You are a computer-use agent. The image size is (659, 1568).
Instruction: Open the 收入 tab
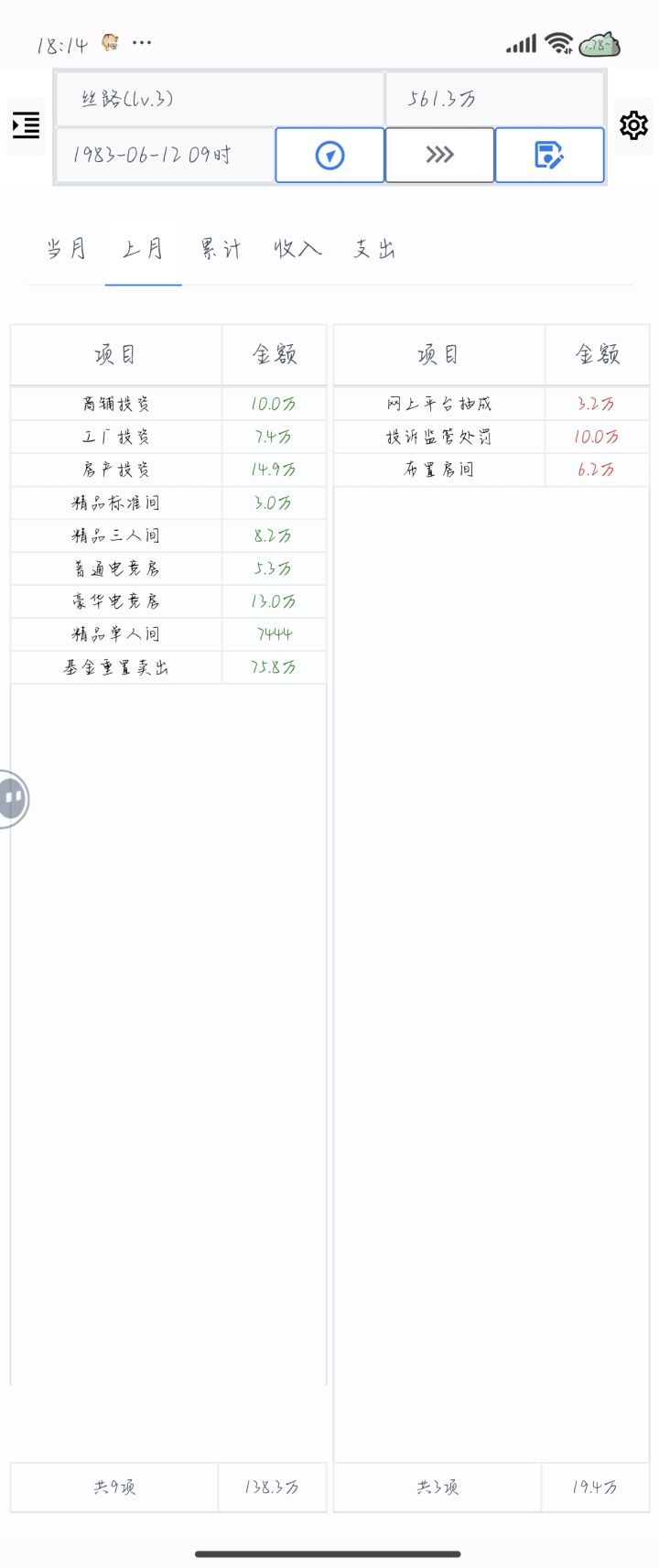pos(297,249)
